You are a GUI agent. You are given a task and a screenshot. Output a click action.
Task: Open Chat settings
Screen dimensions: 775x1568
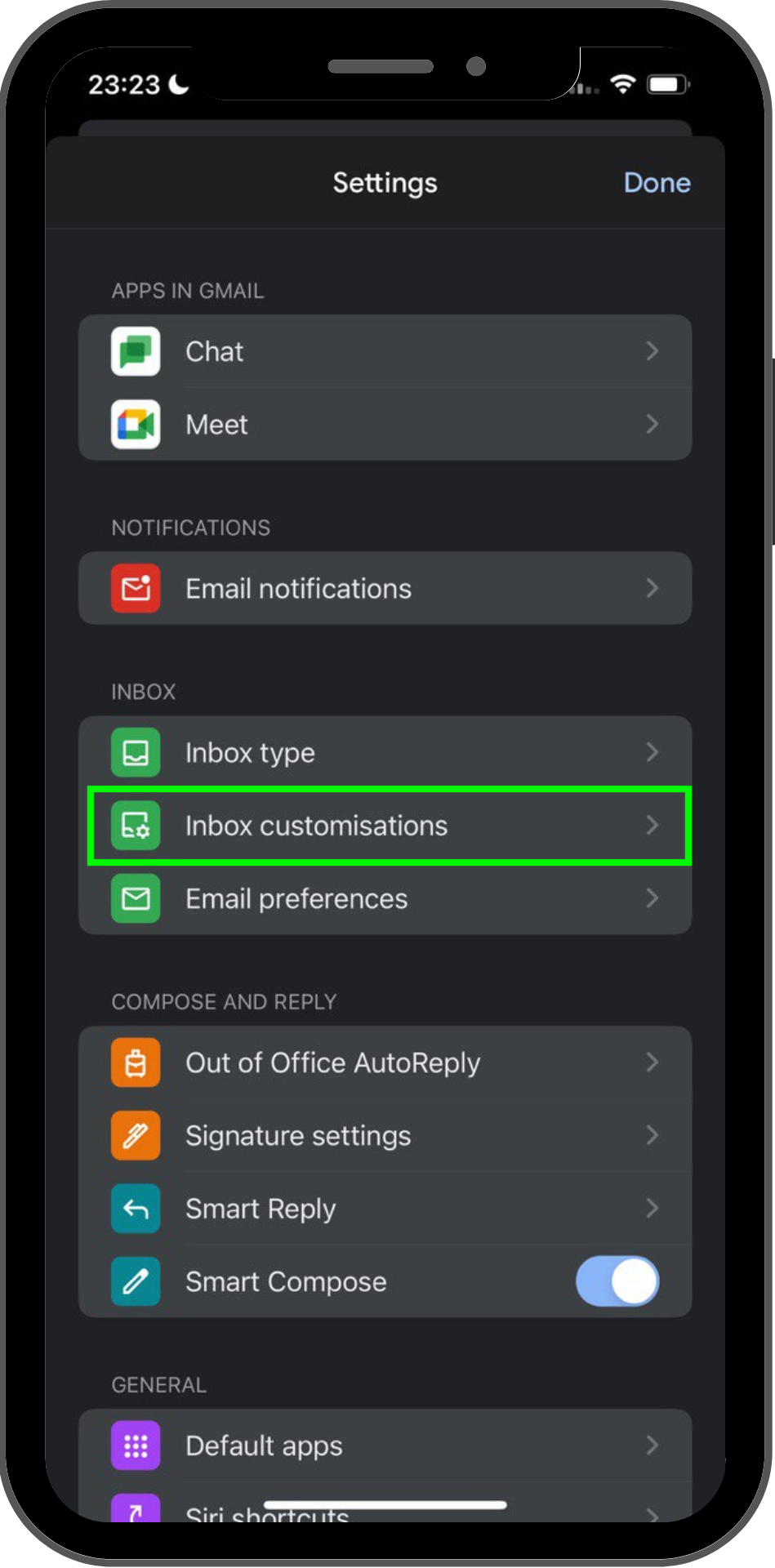385,351
